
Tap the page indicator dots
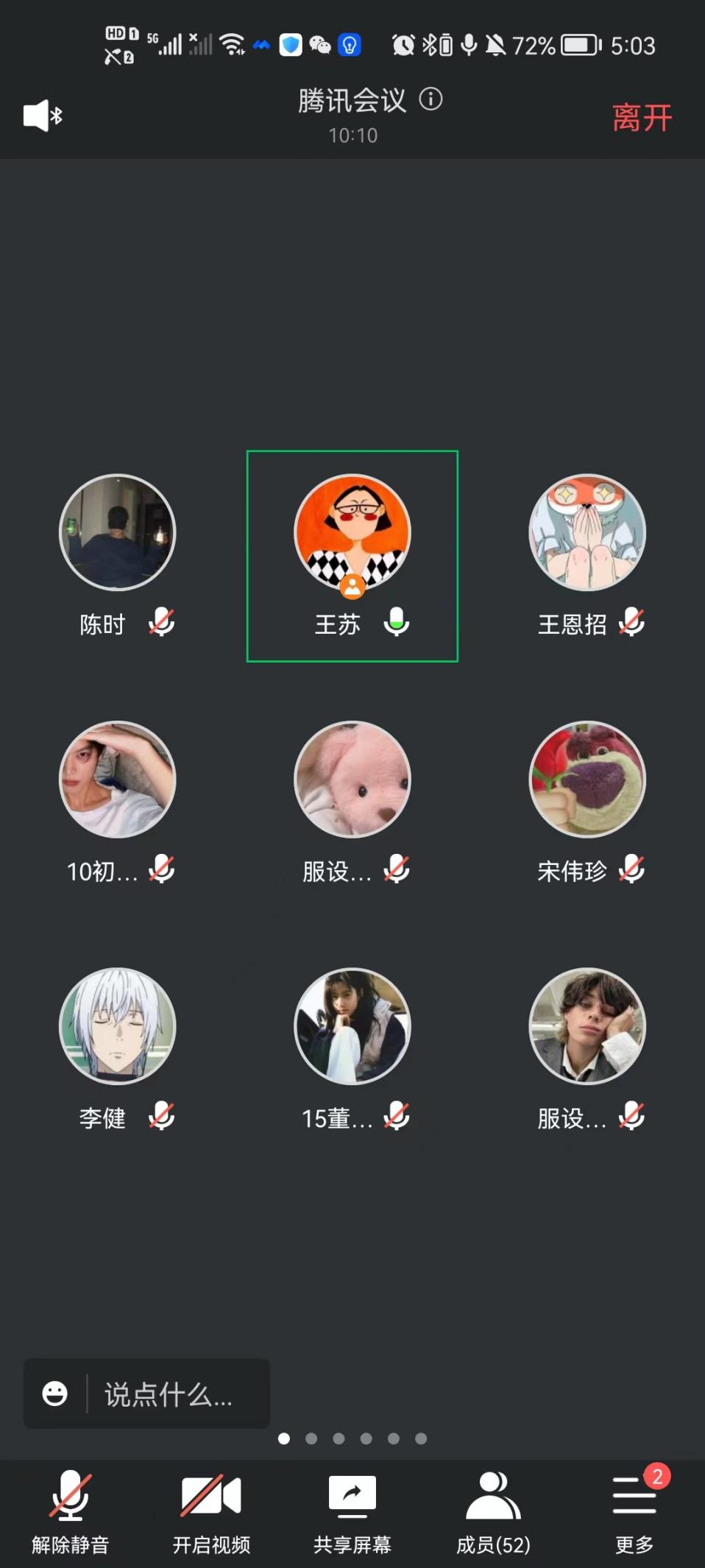click(x=352, y=1438)
